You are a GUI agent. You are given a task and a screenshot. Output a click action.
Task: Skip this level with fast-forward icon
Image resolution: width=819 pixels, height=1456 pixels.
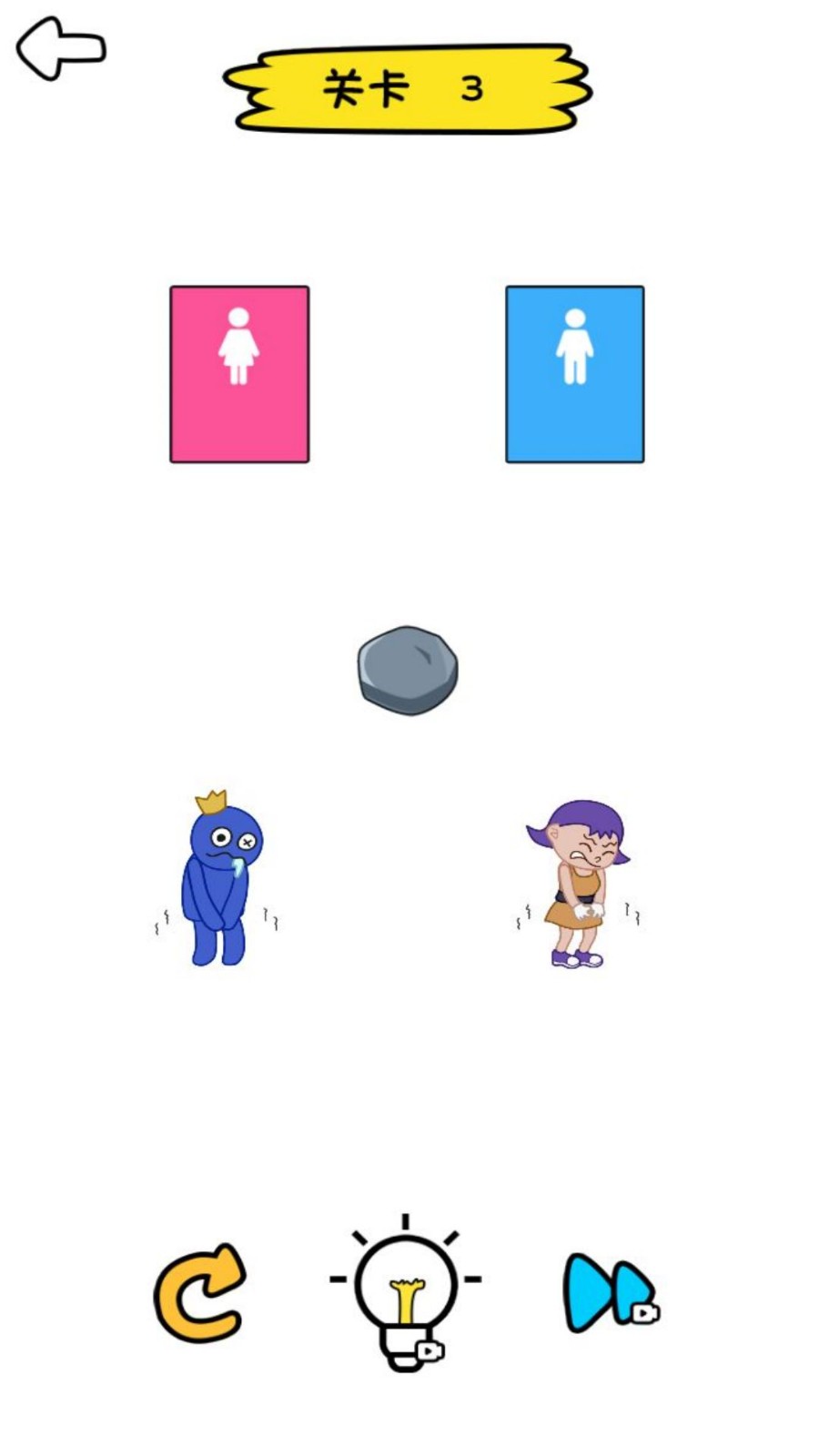point(610,1291)
